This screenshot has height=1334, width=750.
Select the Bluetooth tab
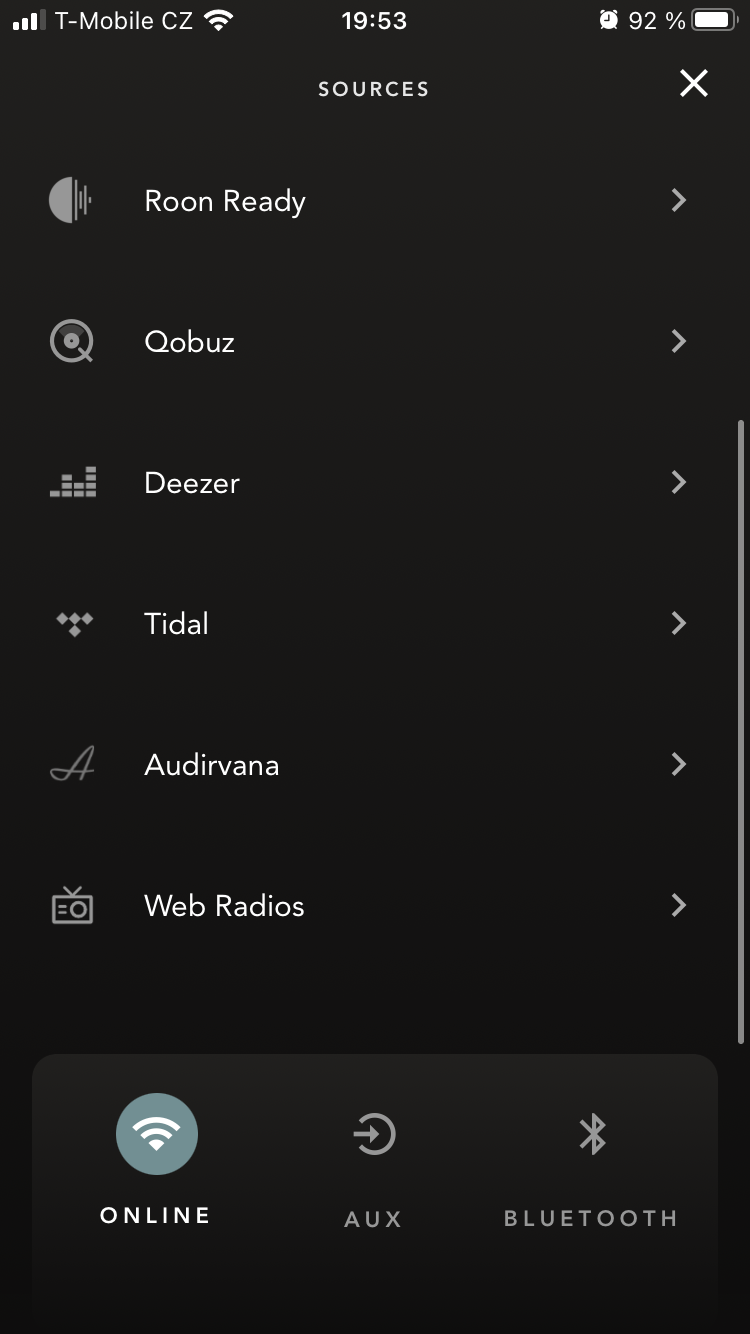pyautogui.click(x=591, y=1159)
